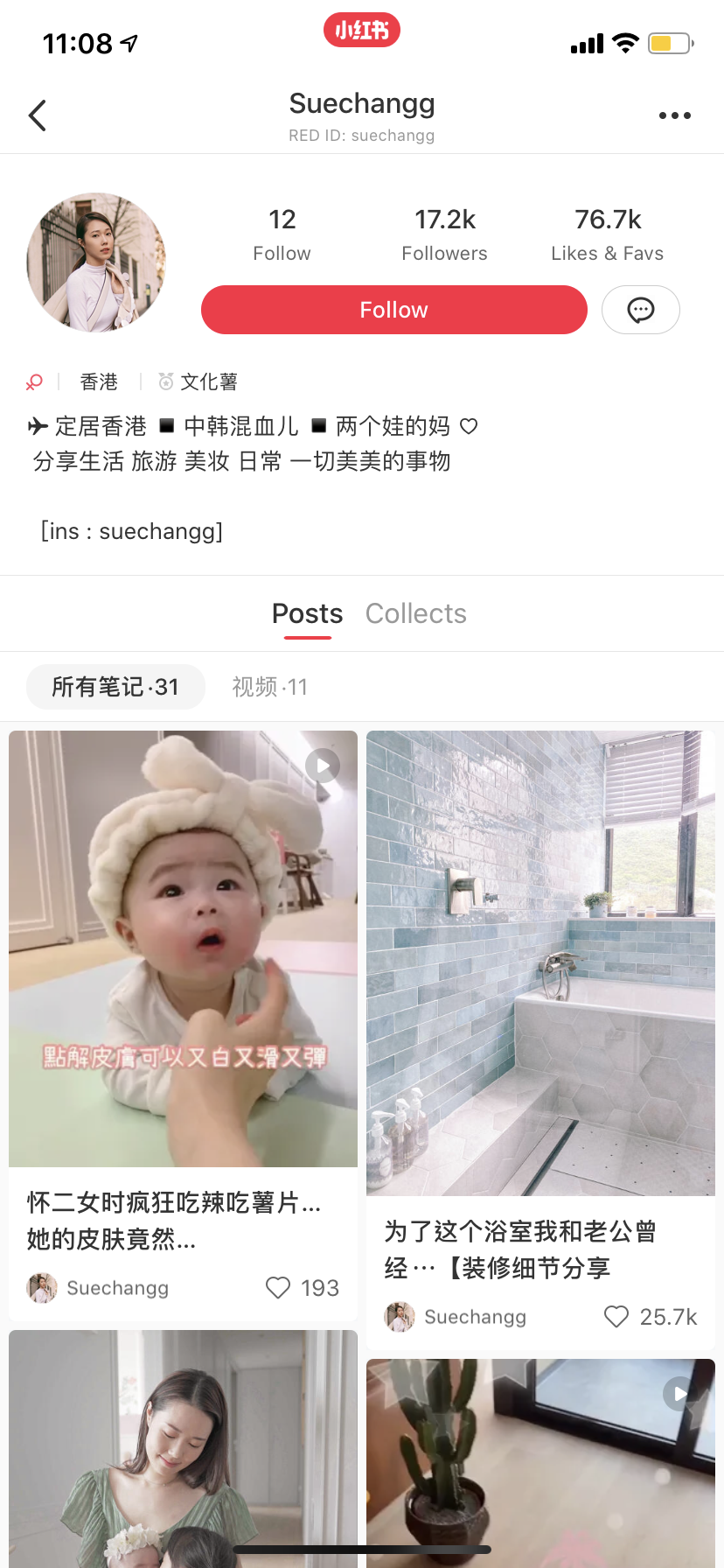Viewport: 724px width, 1568px height.
Task: View Suechangg's profile picture
Action: [x=96, y=262]
